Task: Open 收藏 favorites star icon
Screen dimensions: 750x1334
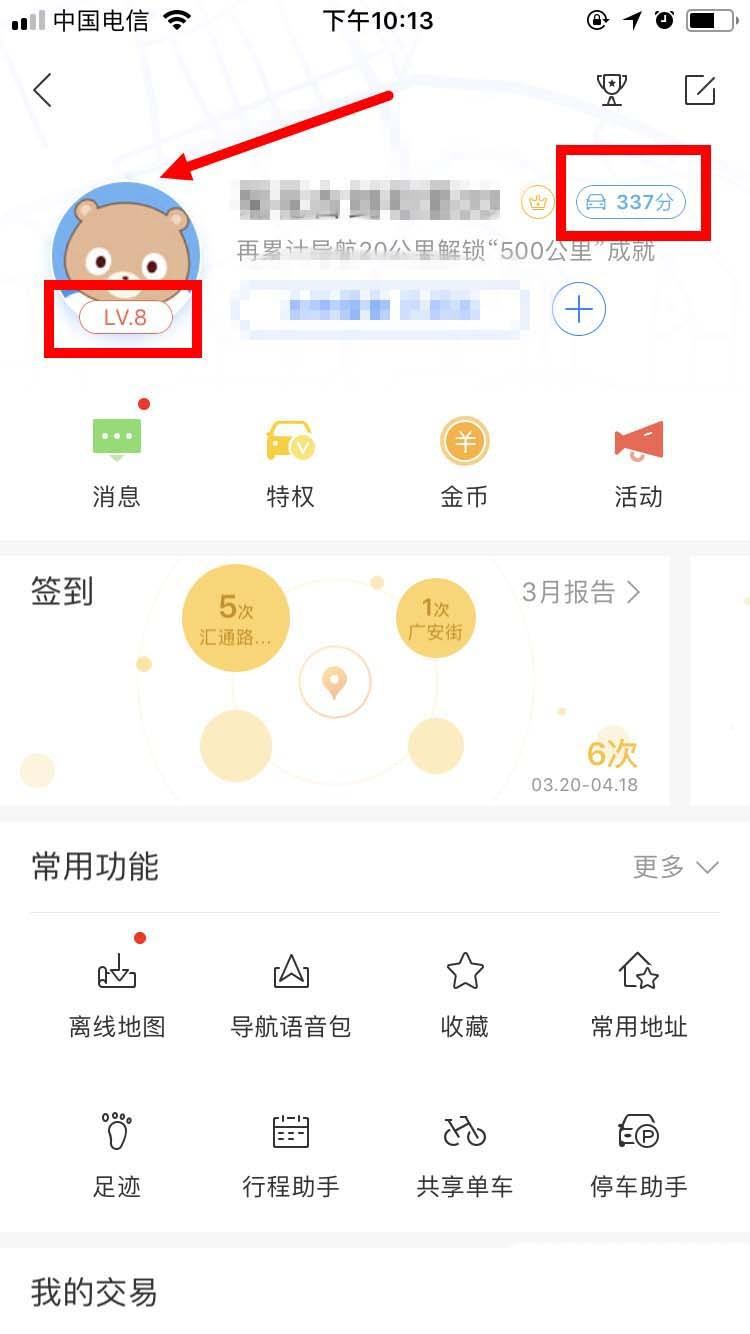Action: point(464,990)
